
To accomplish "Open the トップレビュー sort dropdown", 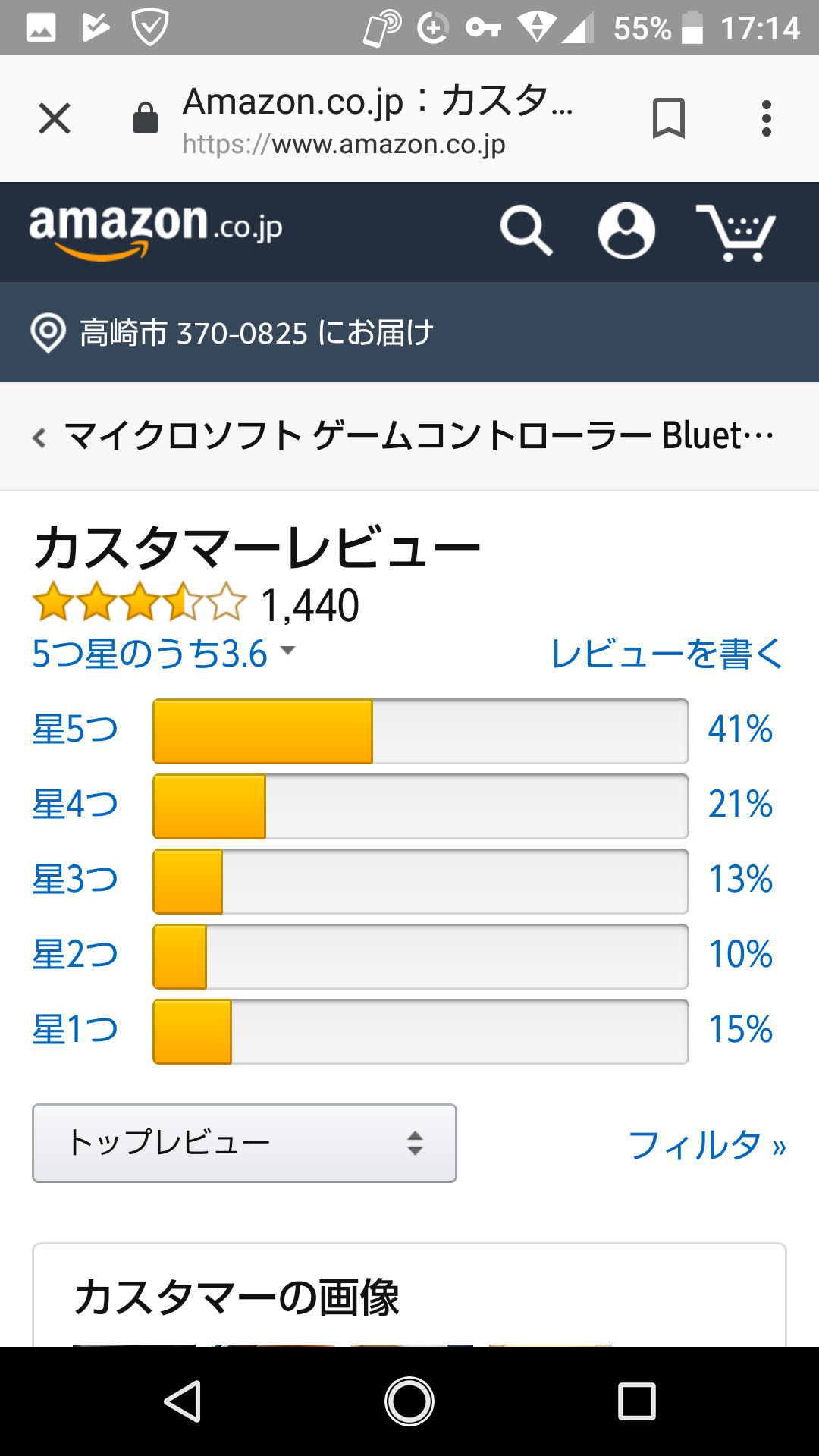I will pyautogui.click(x=244, y=1143).
